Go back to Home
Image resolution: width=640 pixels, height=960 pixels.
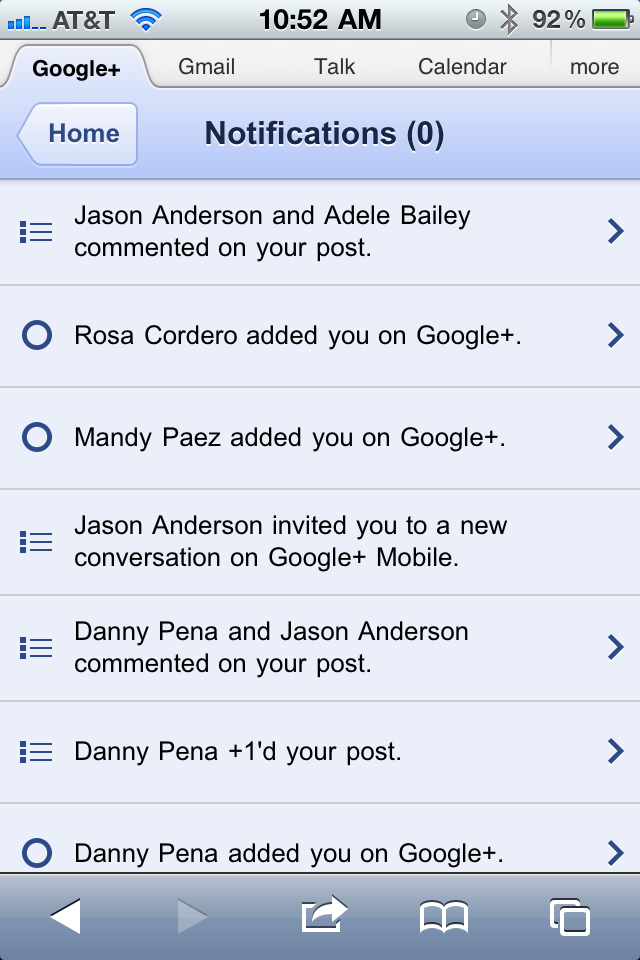80,134
